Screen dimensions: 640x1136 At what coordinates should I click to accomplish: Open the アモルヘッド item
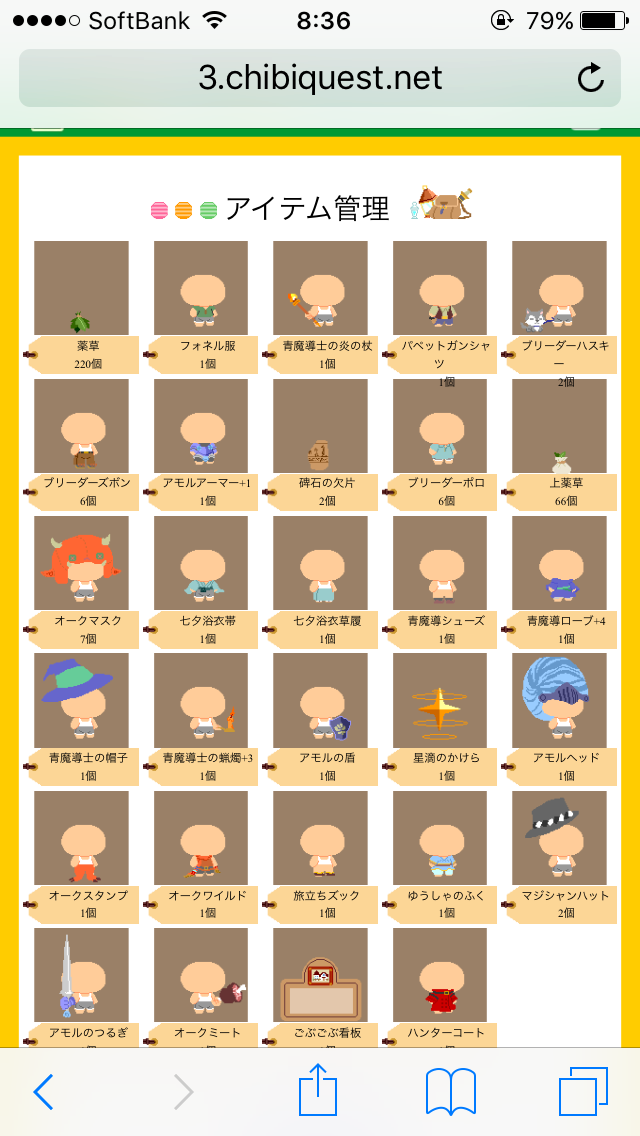pos(559,700)
